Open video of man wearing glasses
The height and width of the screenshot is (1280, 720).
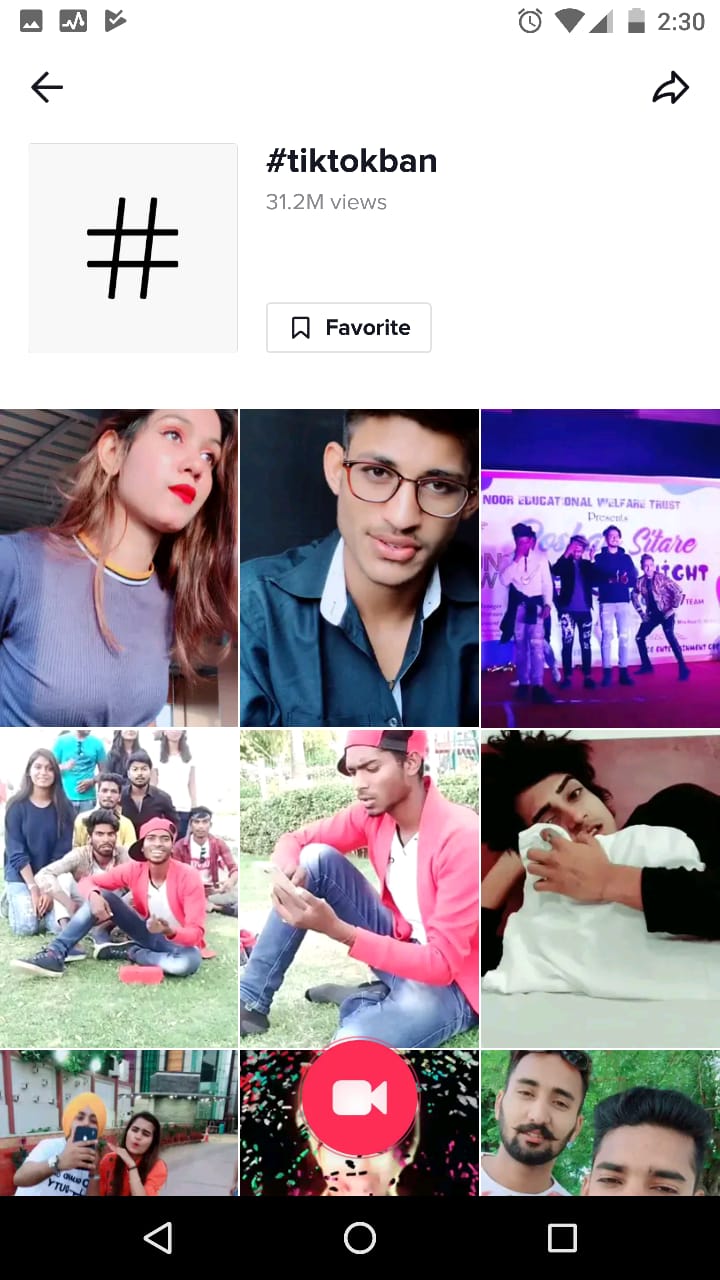point(360,568)
